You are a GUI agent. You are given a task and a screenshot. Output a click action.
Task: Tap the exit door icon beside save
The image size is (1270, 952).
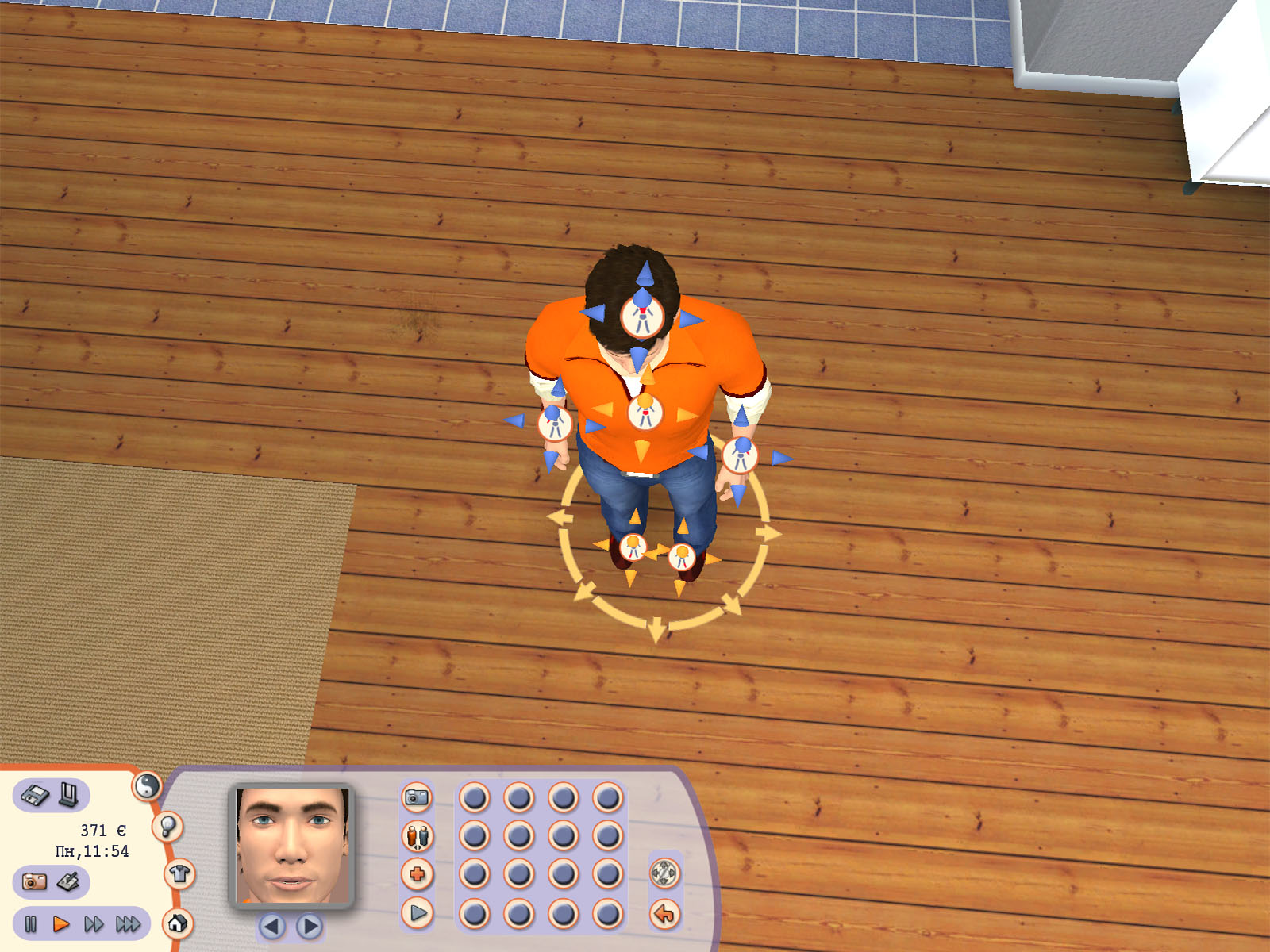pyautogui.click(x=69, y=794)
